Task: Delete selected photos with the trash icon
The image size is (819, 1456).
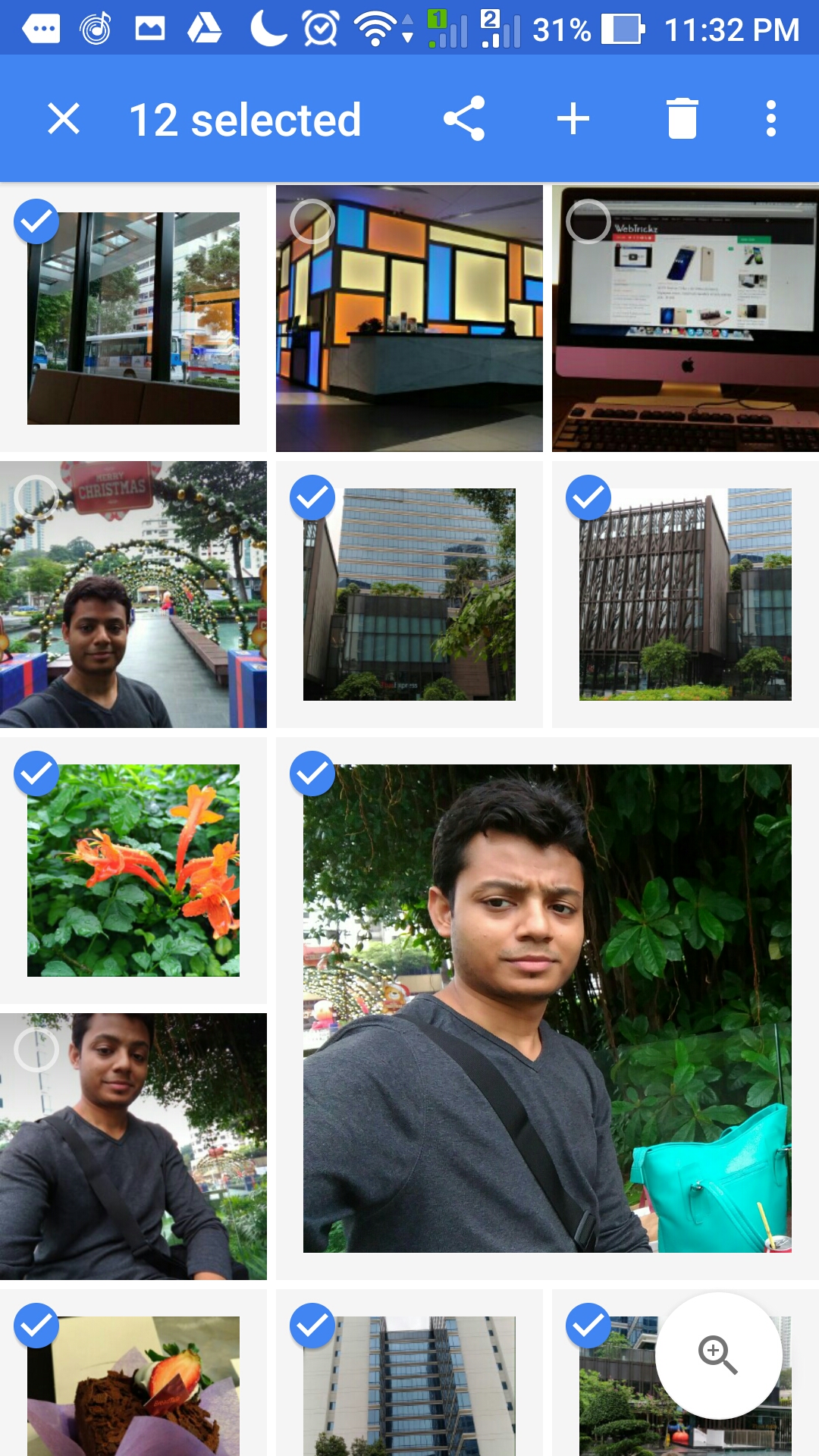Action: [x=682, y=118]
